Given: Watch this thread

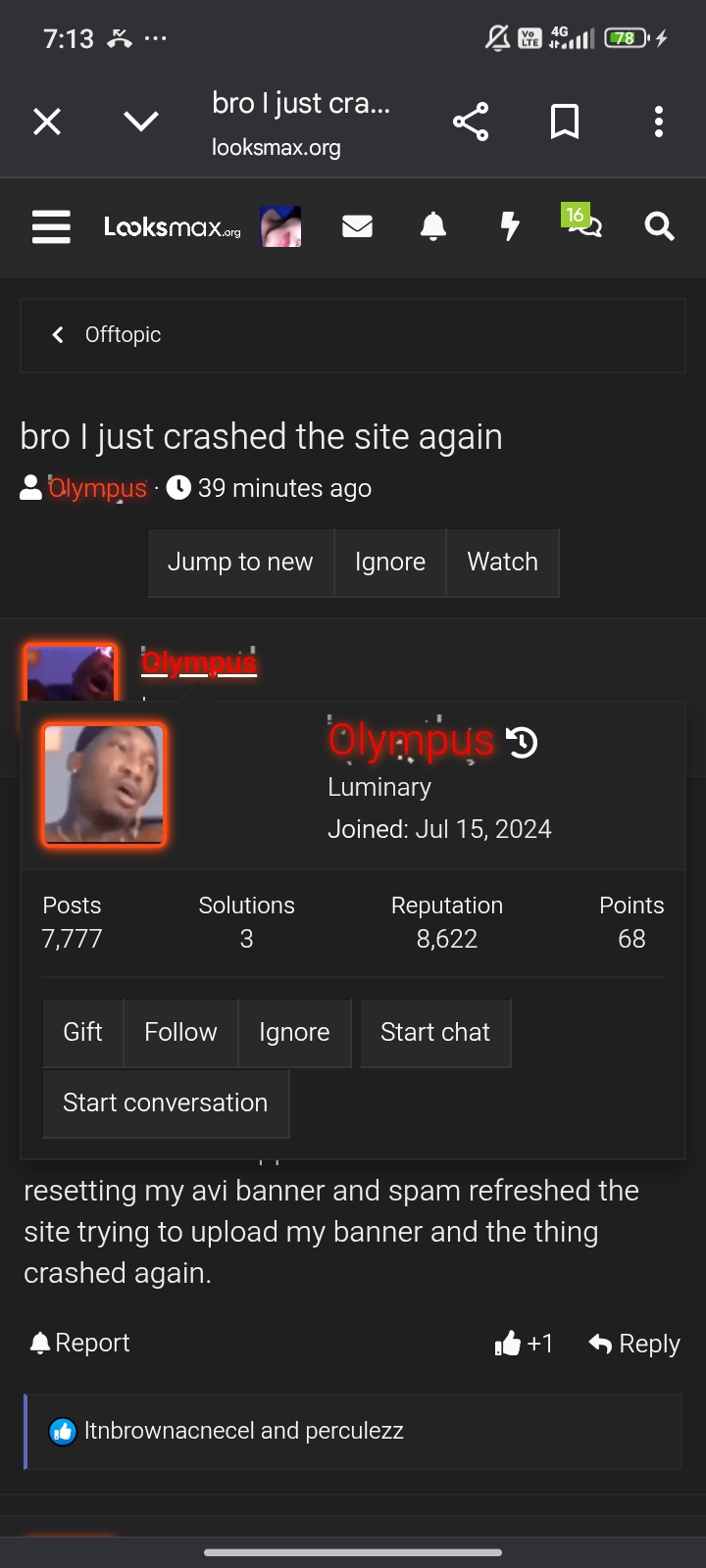Looking at the screenshot, I should coord(502,563).
